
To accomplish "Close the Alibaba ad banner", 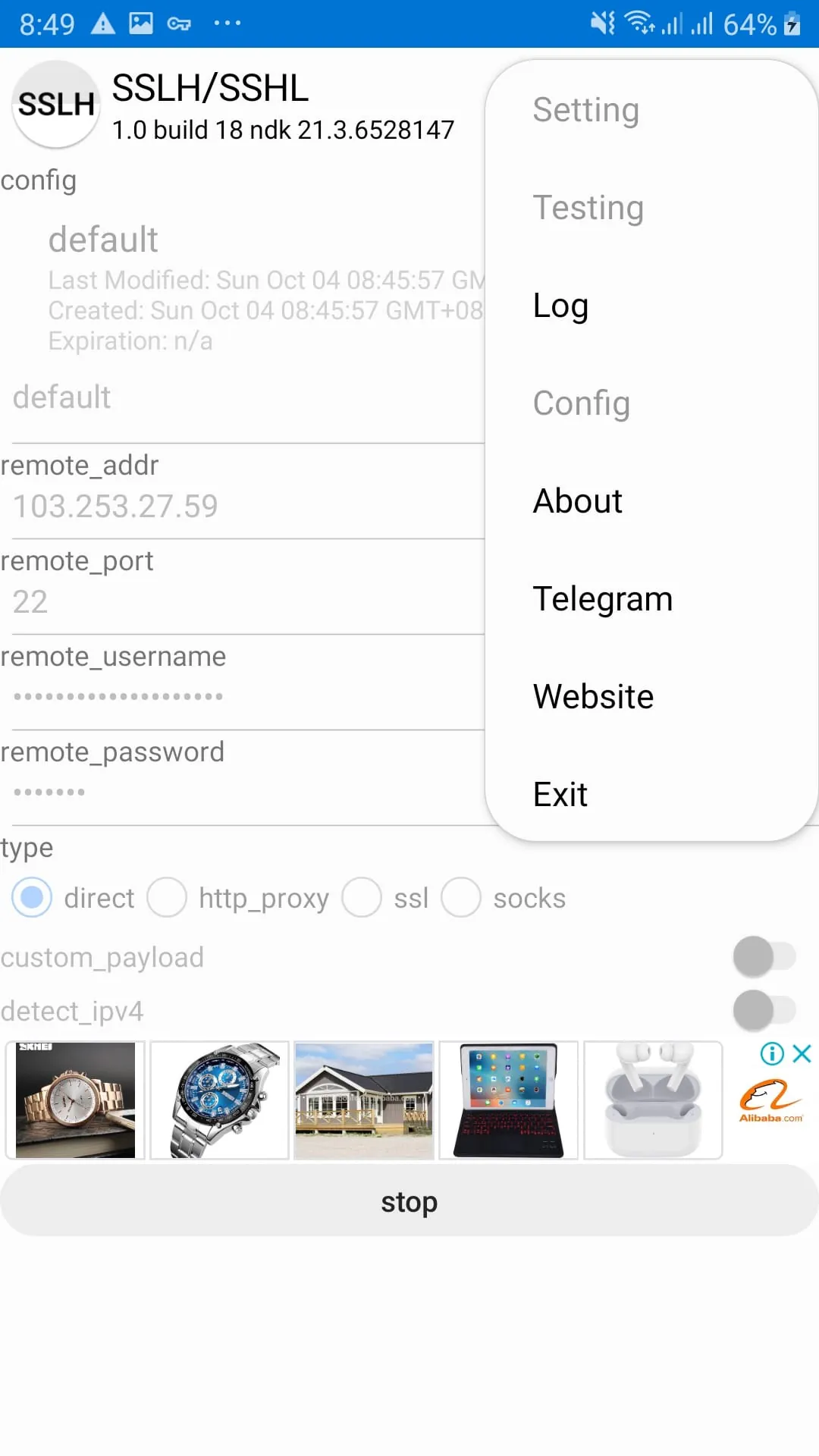I will click(x=802, y=1053).
